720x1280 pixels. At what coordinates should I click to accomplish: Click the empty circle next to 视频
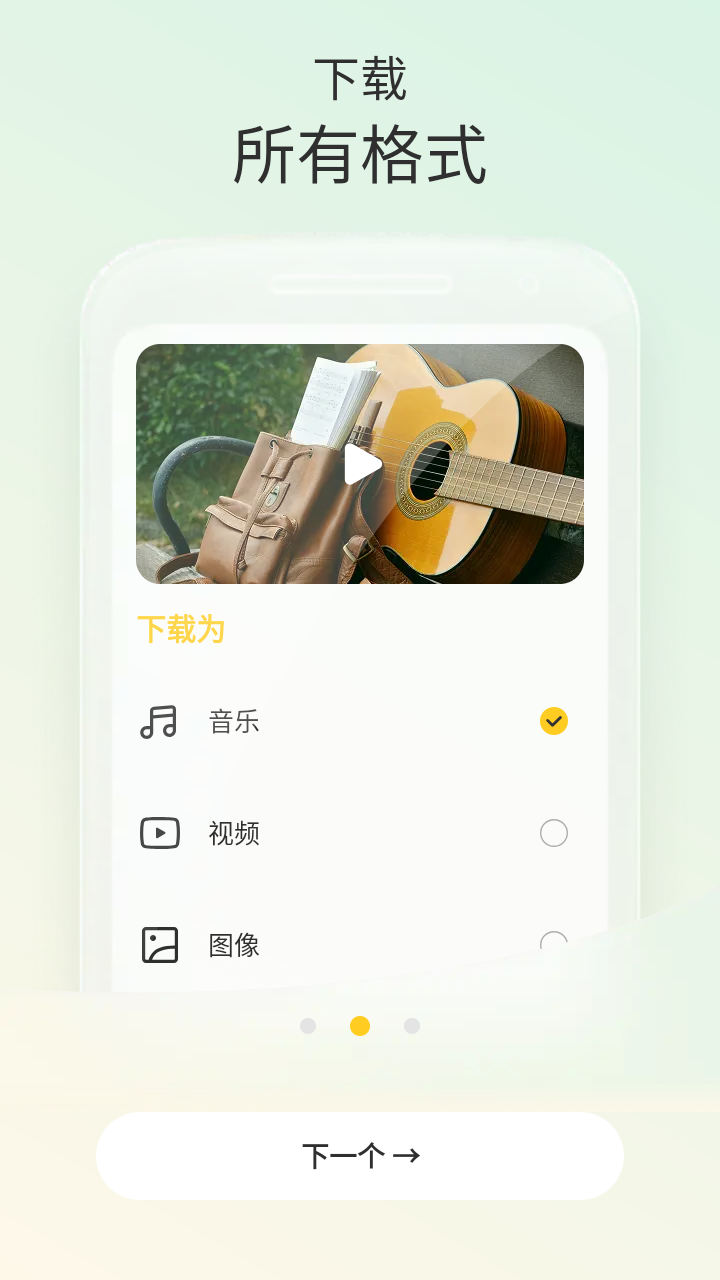553,832
